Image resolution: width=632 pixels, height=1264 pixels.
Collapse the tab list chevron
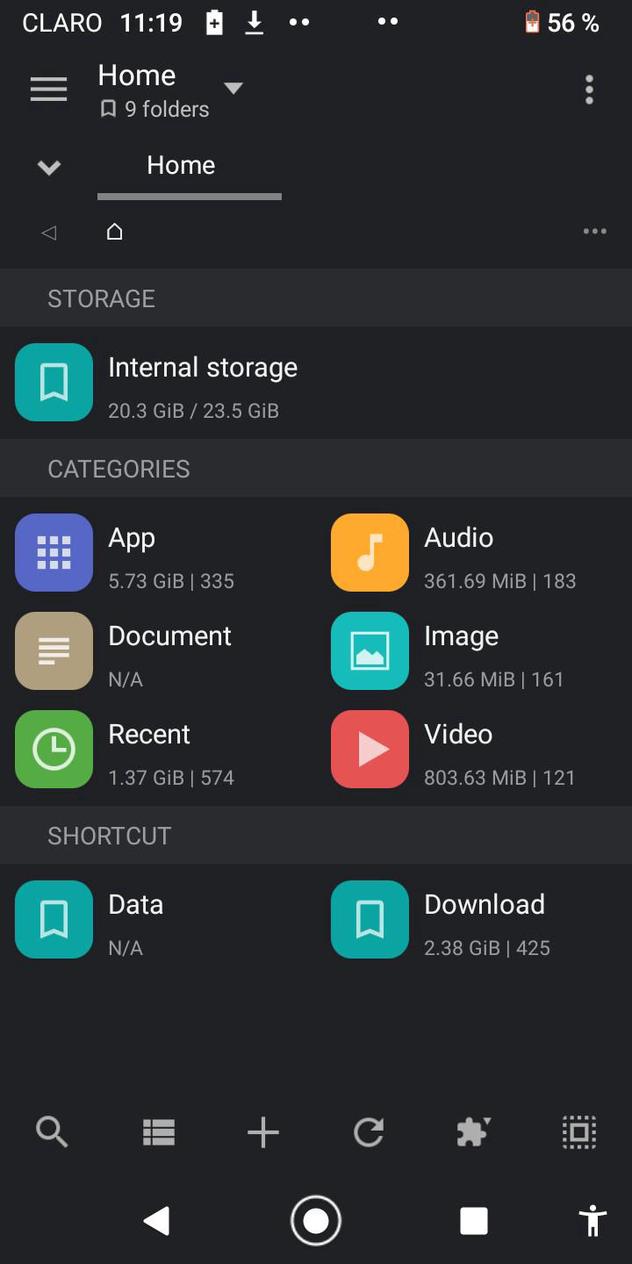(49, 167)
